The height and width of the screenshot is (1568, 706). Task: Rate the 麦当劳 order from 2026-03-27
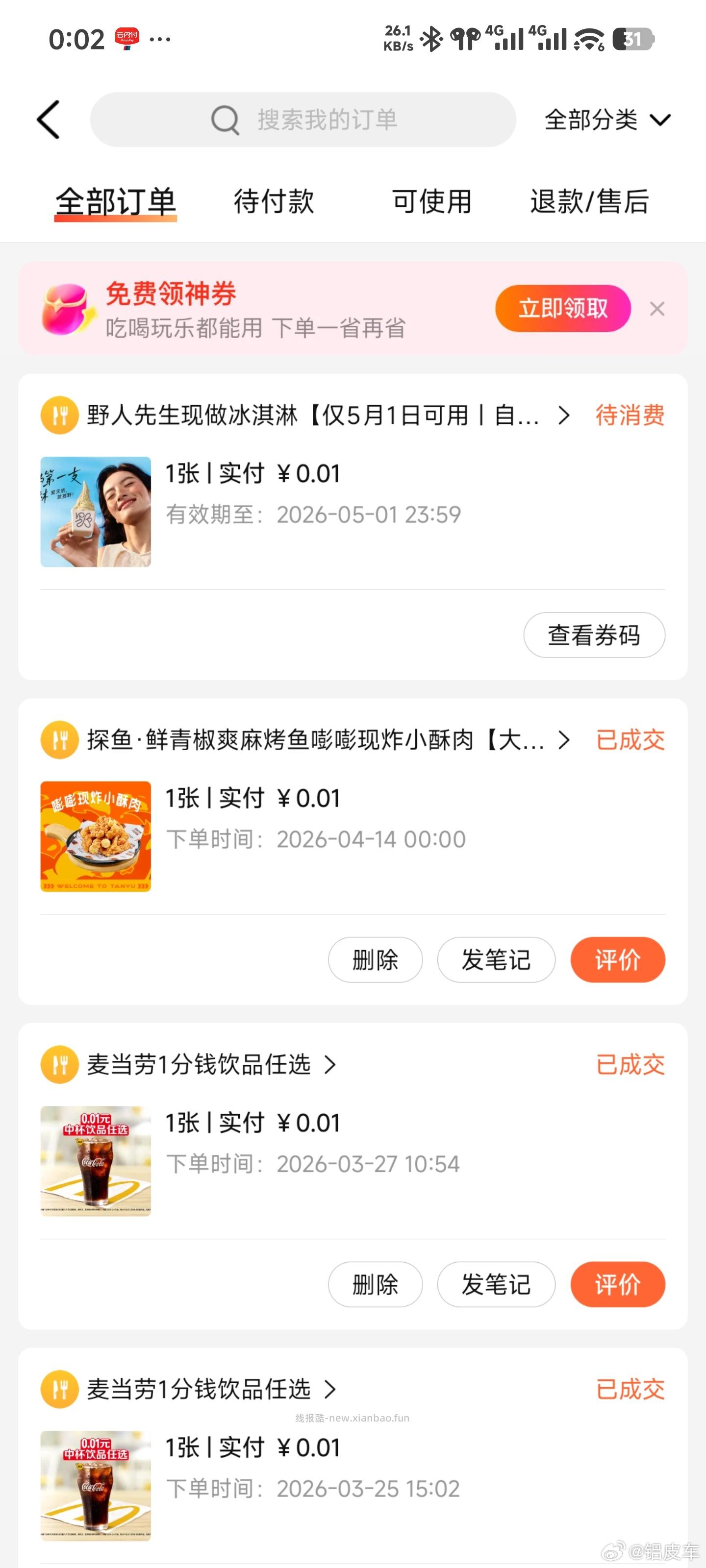click(617, 1284)
